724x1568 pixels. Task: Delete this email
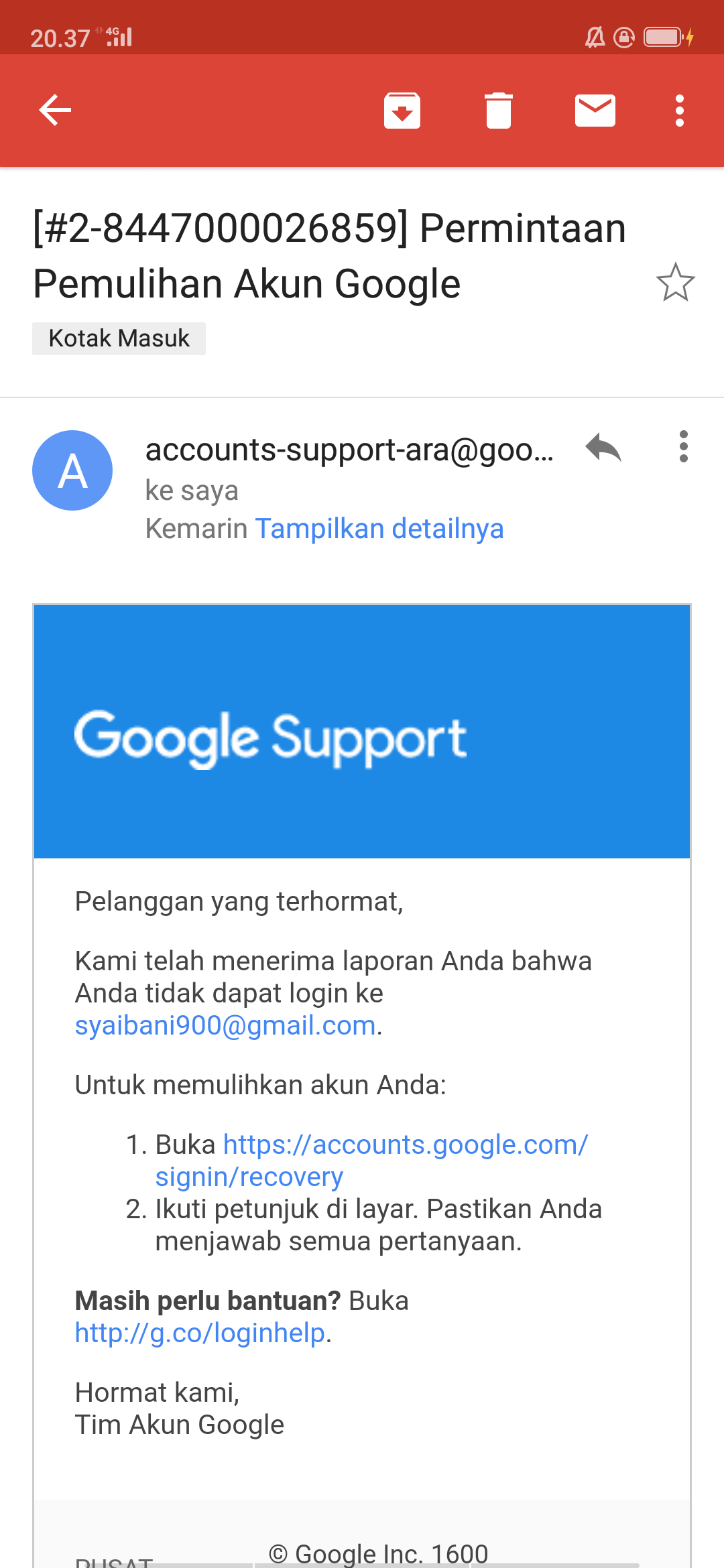(498, 111)
